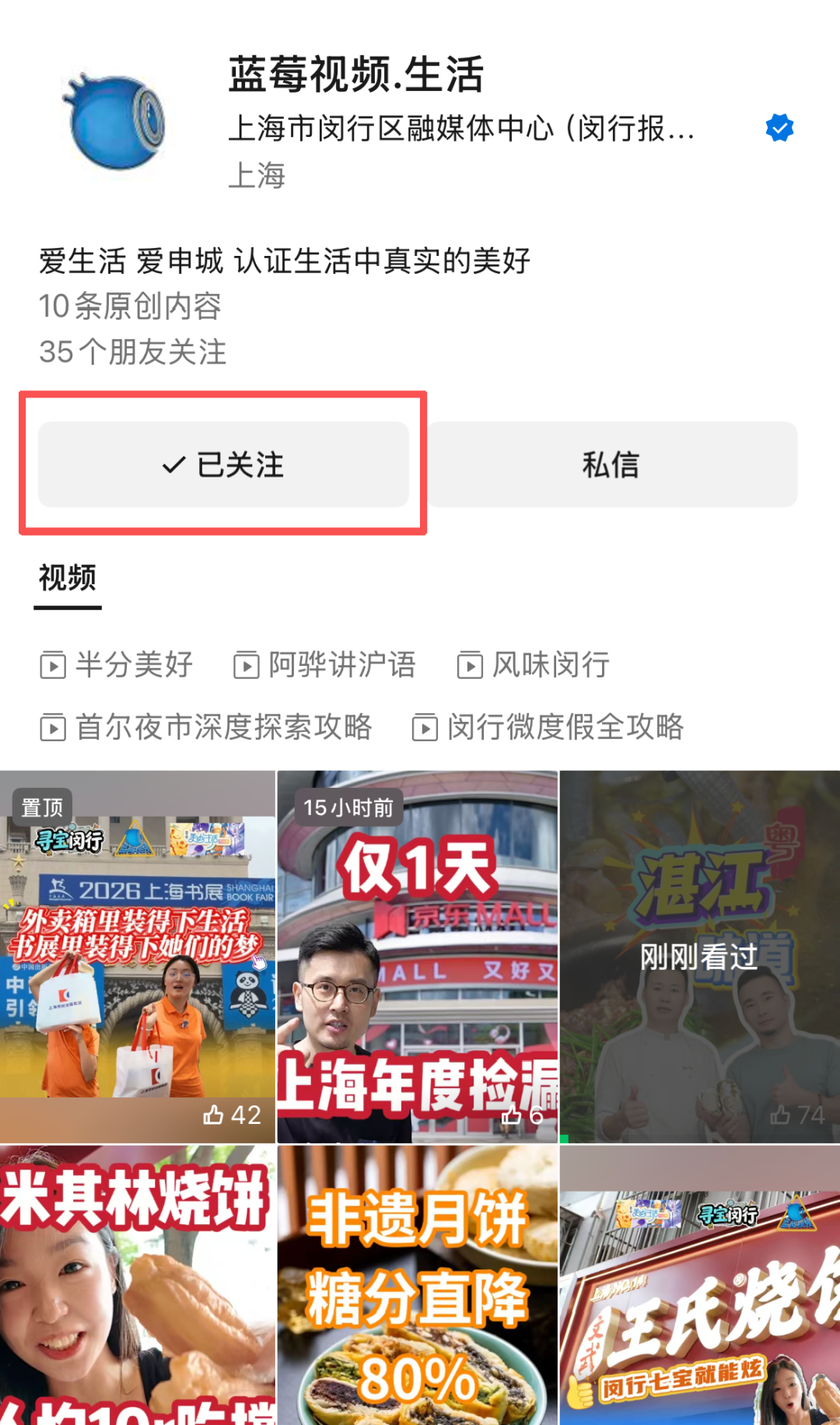Play the 非遗月饼 糖分直降80% video
This screenshot has width=840, height=1425.
pos(418,1285)
